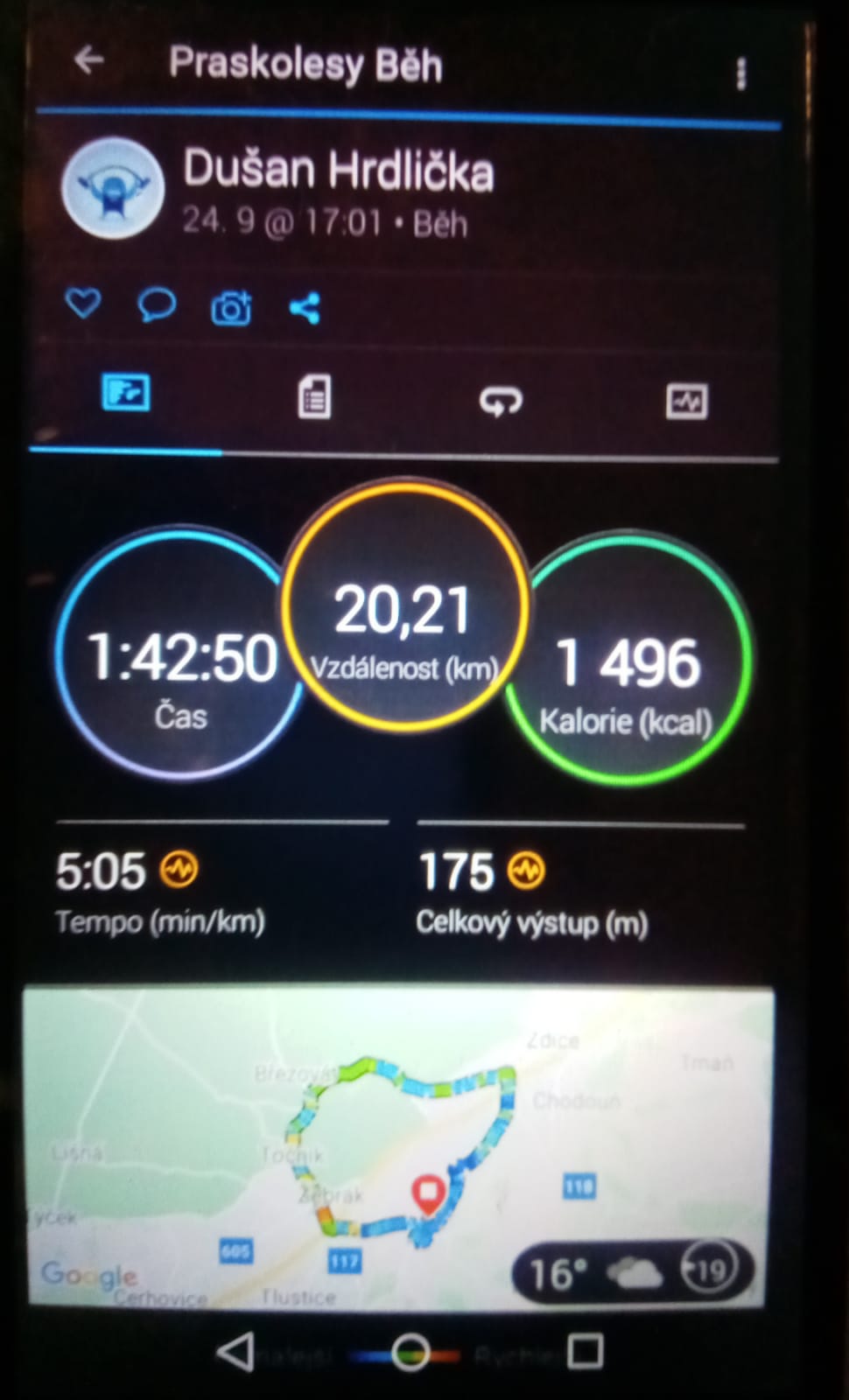Tap the system home button
Viewport: 849px width, 1400px height.
pyautogui.click(x=410, y=1352)
